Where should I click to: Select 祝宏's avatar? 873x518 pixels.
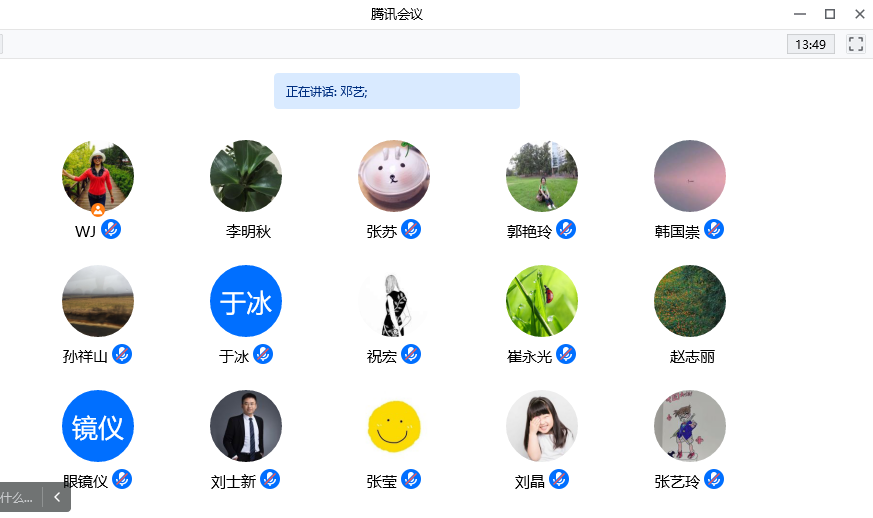pos(394,301)
